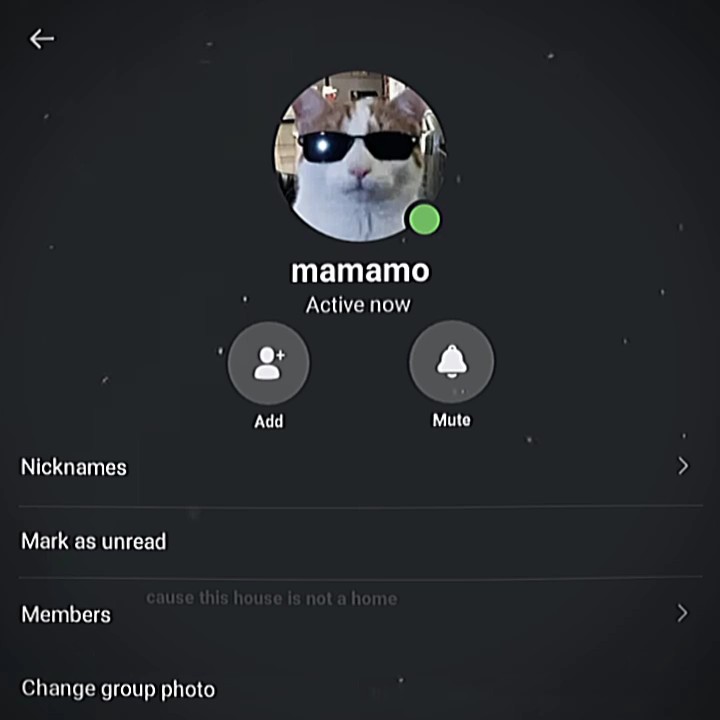Open the Members list
Screen dimensions: 720x720
pos(360,614)
